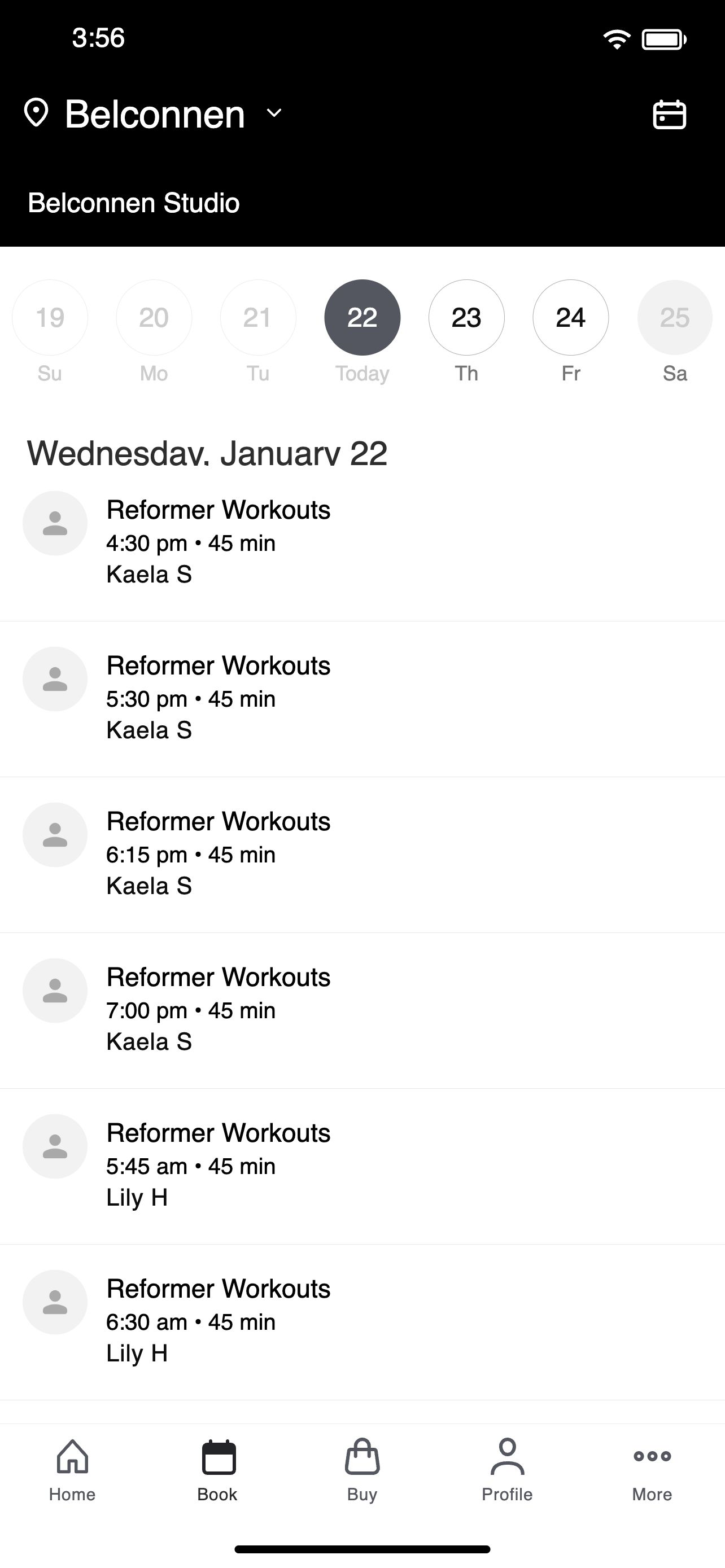
Task: Open the 4:30 pm Reformer Workouts class
Action: click(x=362, y=544)
